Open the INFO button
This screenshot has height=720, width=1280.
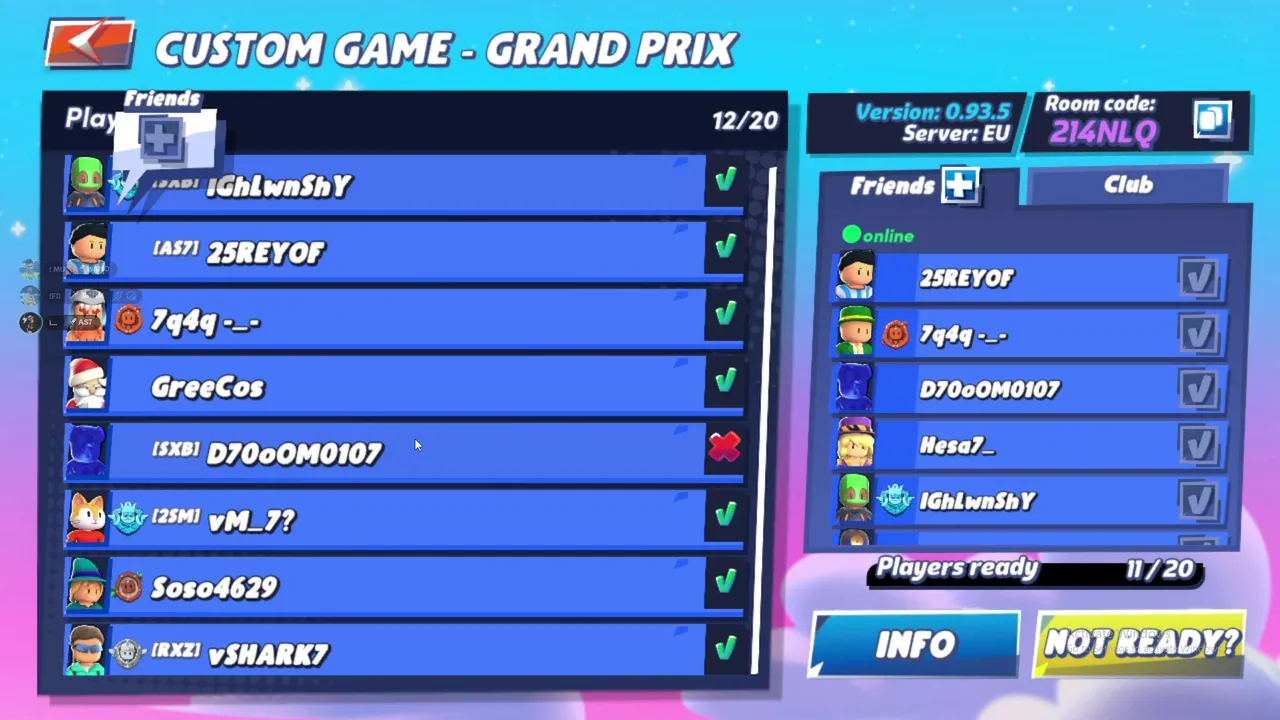point(915,645)
